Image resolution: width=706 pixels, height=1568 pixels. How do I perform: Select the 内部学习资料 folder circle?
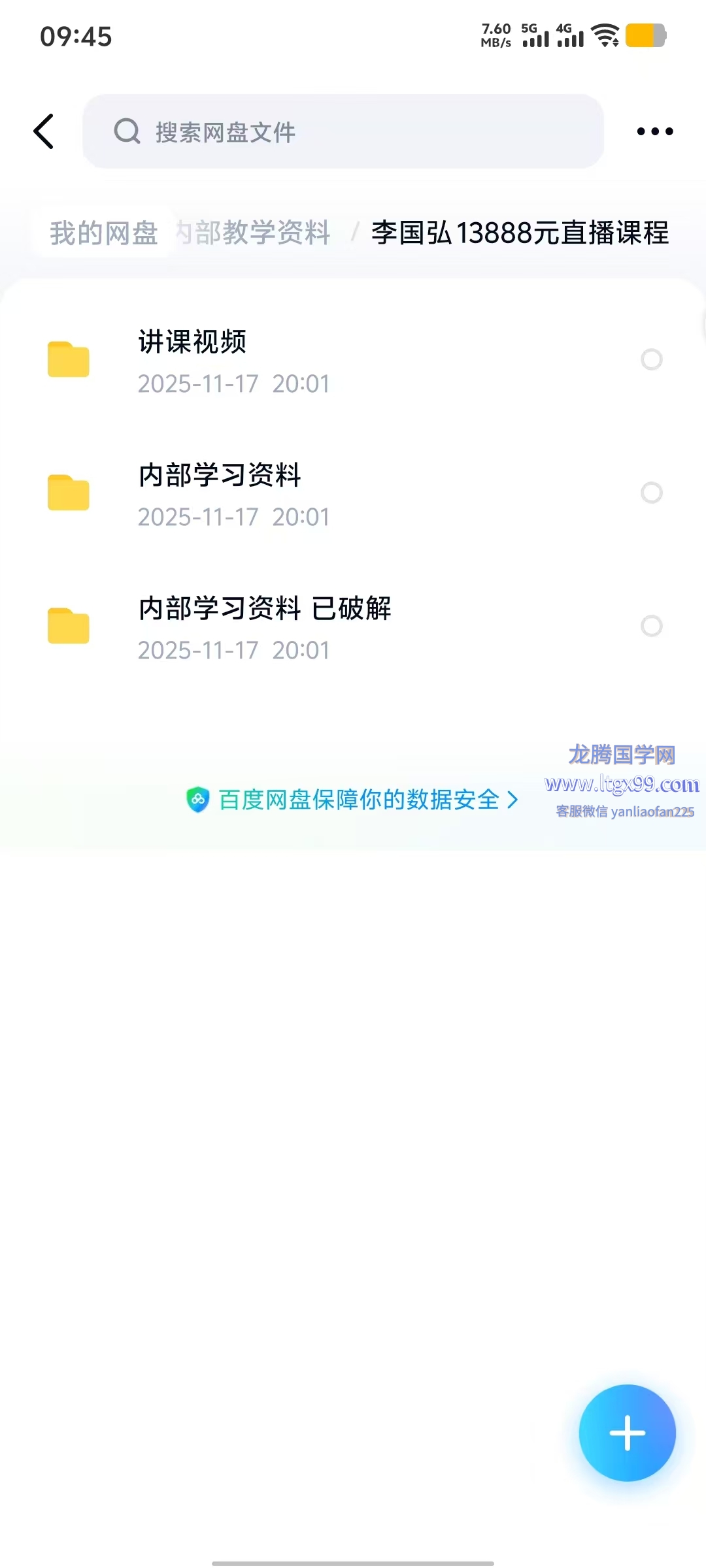pyautogui.click(x=651, y=493)
